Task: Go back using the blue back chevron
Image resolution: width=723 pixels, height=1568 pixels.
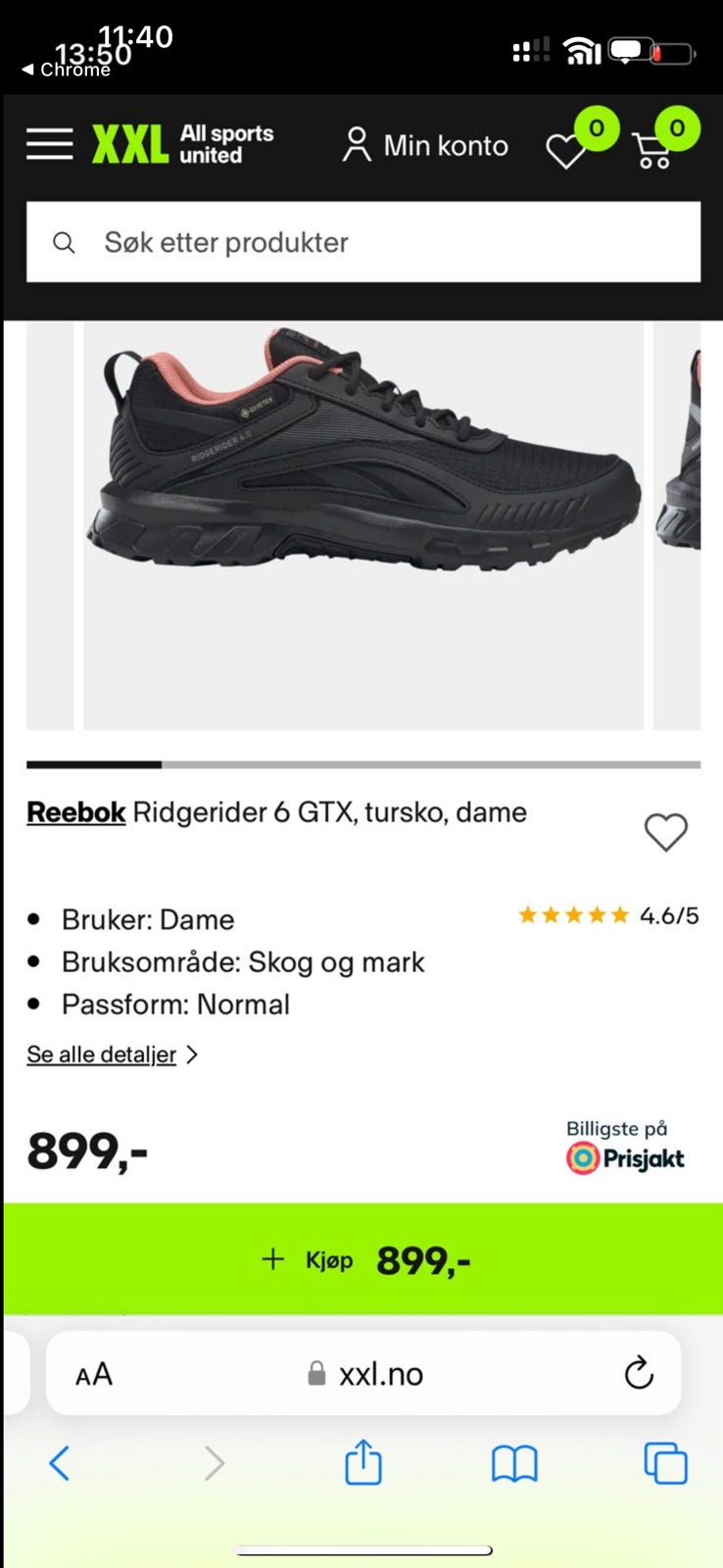Action: coord(59,1462)
